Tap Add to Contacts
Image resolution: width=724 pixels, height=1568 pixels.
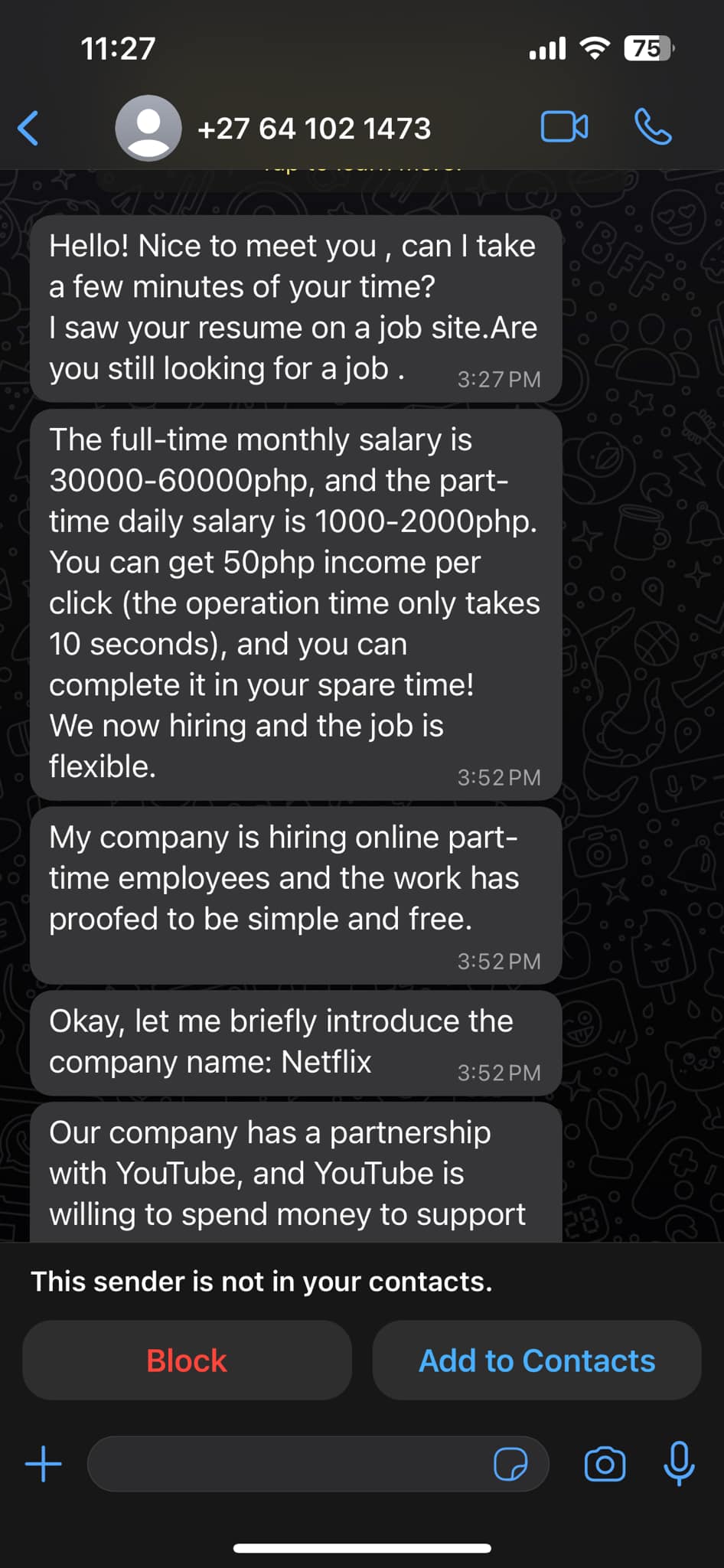(536, 1361)
